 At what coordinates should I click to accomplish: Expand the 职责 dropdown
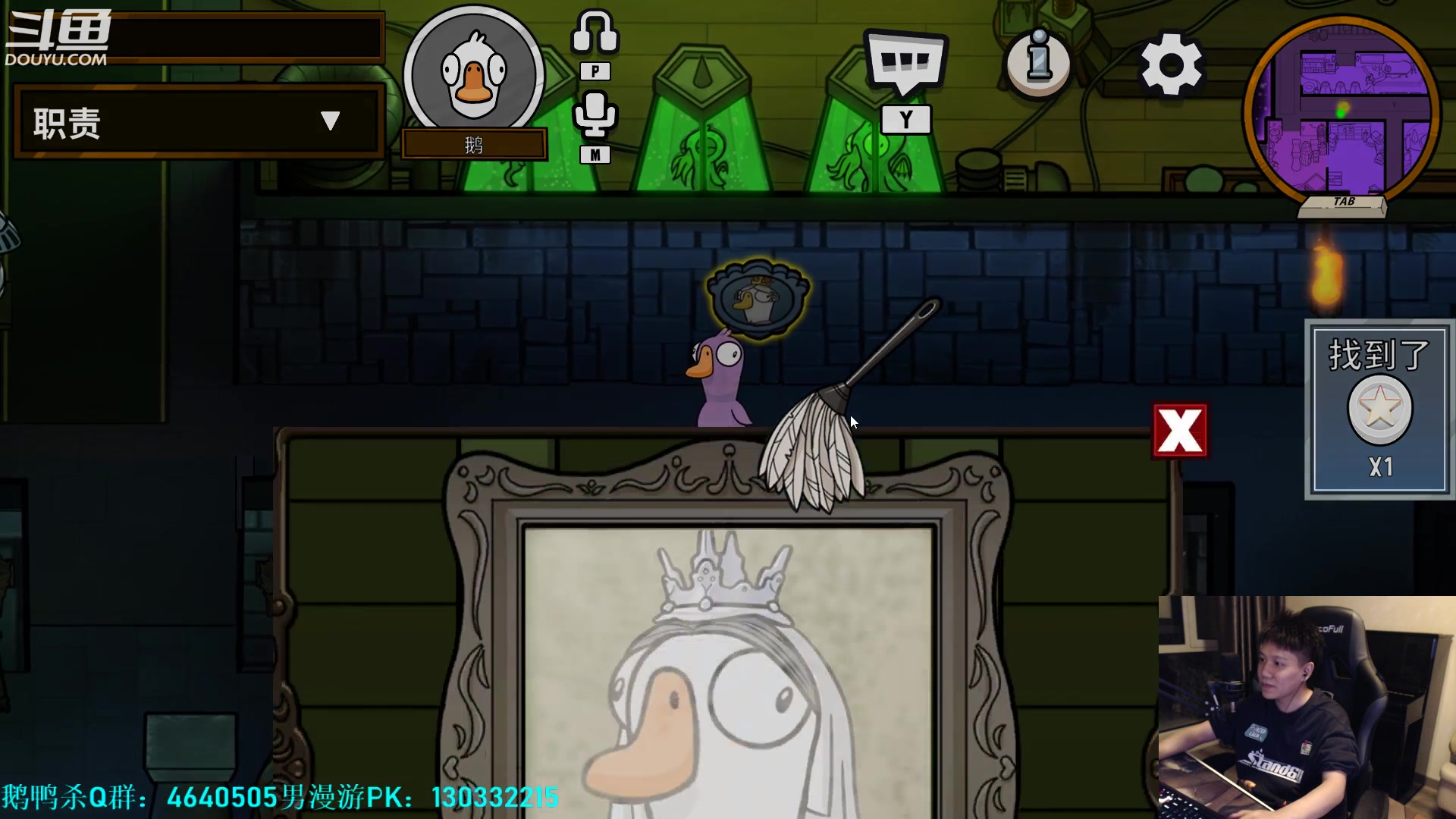click(329, 121)
